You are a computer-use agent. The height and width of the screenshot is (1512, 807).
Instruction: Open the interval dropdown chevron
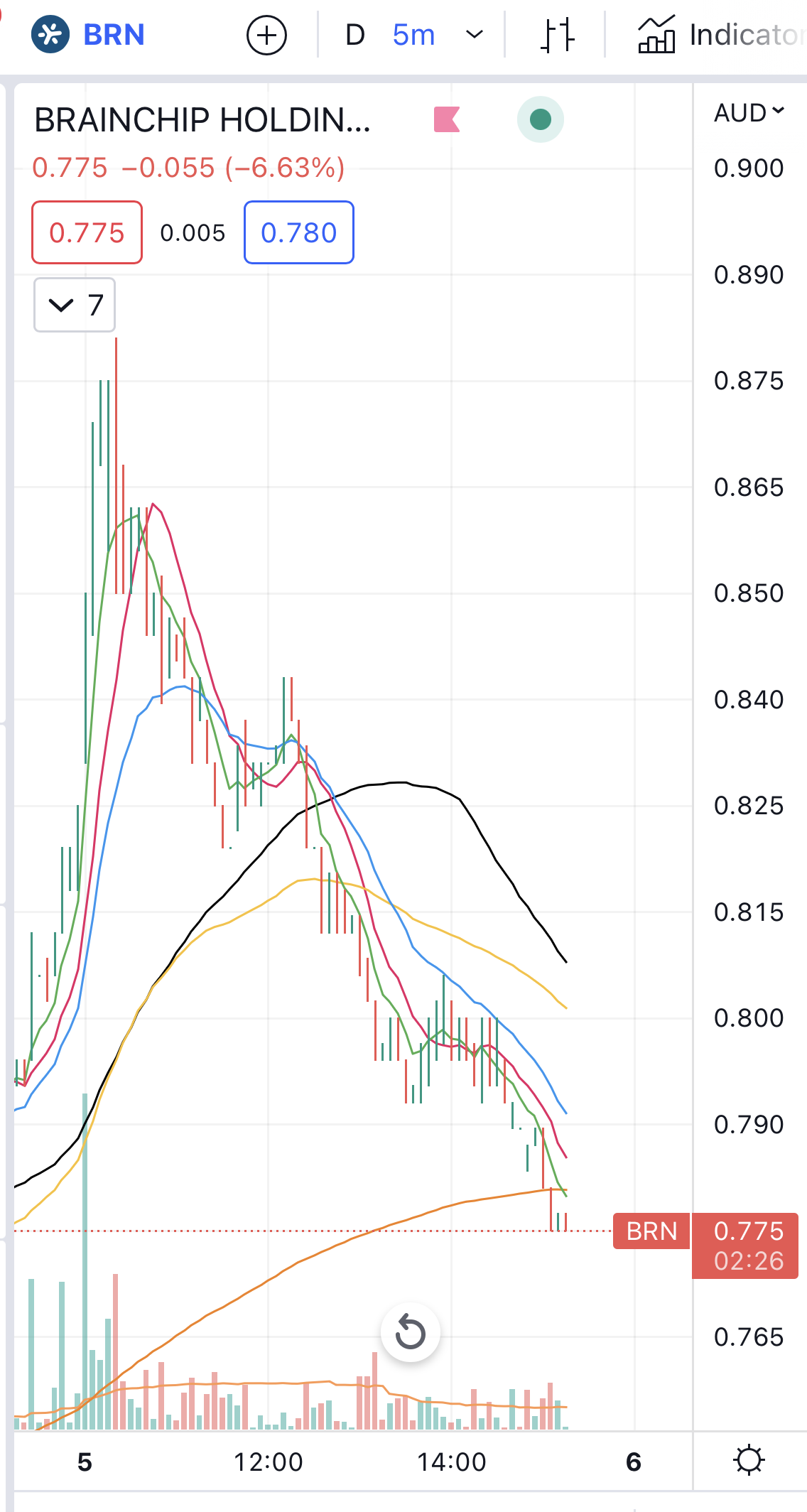475,35
